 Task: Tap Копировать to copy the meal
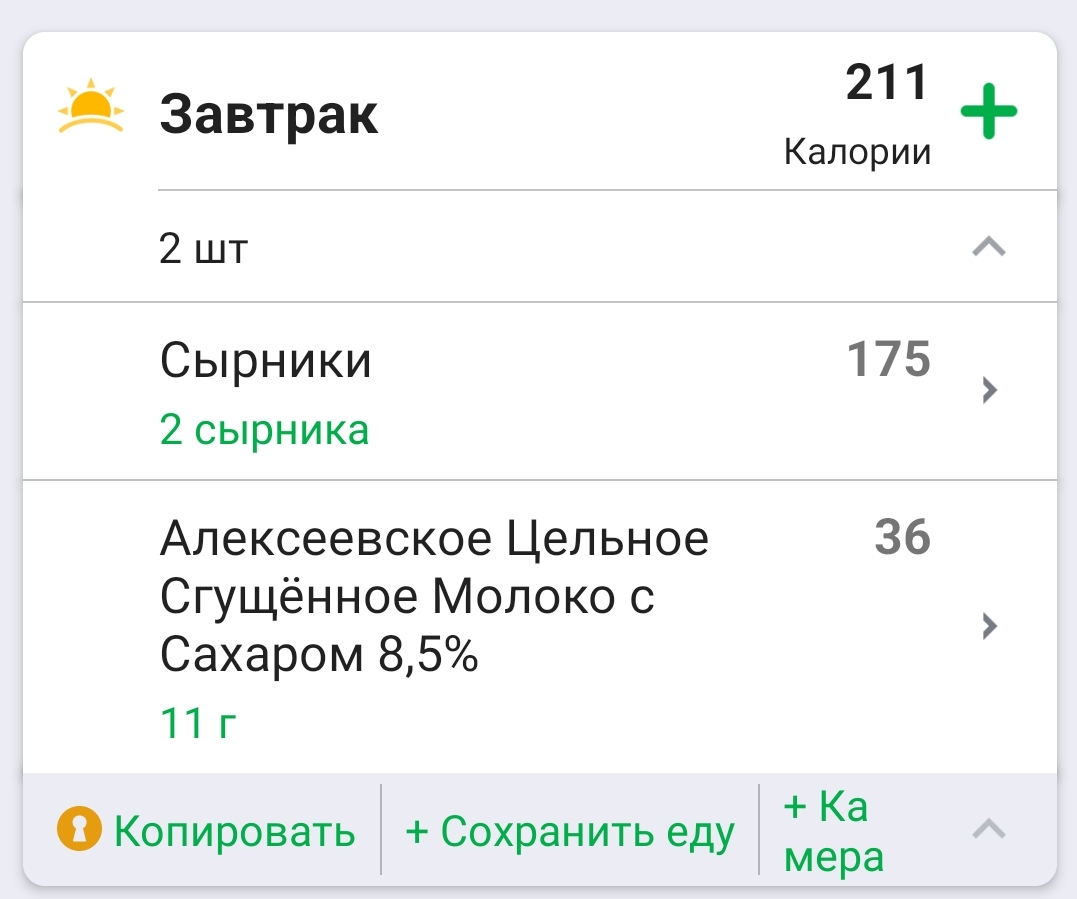click(207, 831)
